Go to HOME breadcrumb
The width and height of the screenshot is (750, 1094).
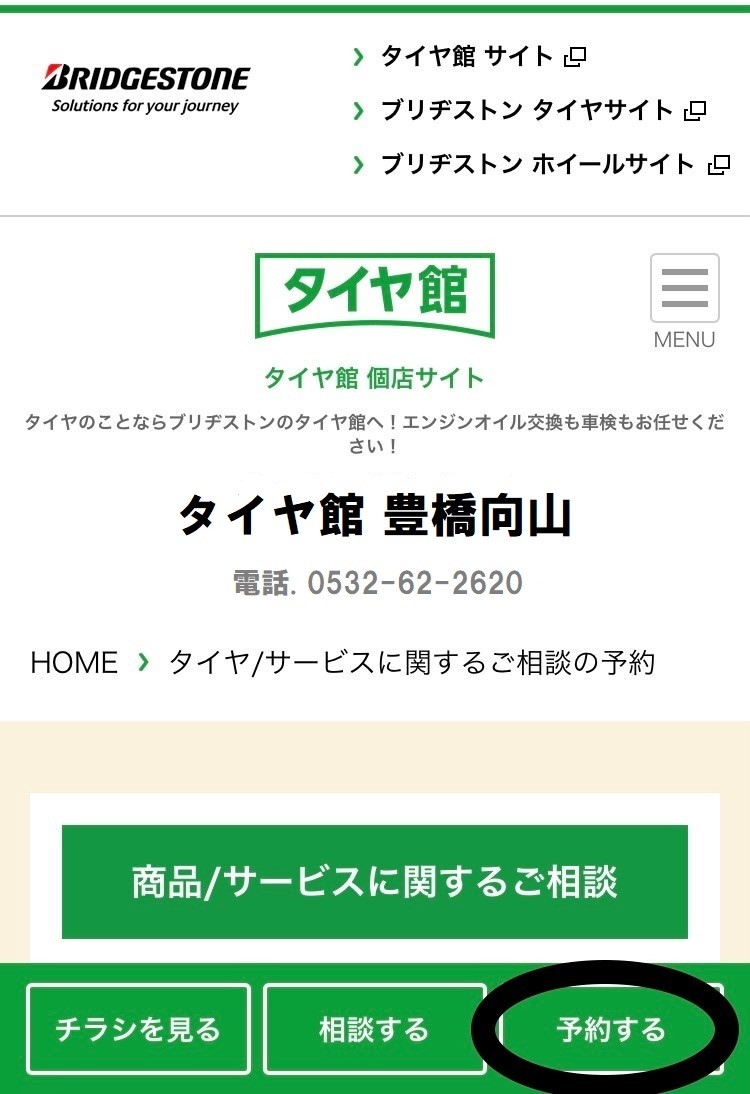(x=74, y=662)
